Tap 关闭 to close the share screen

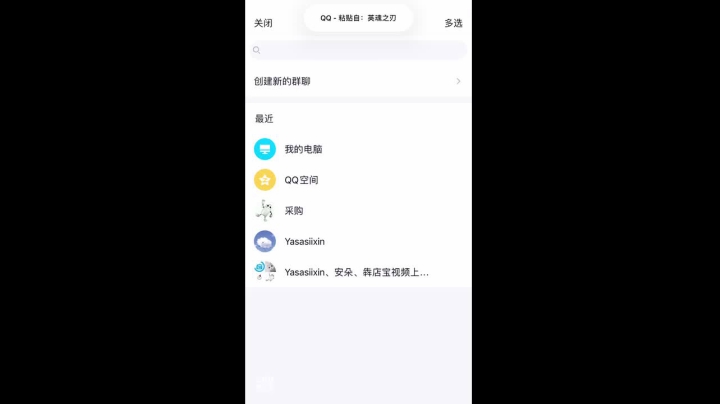coord(263,23)
